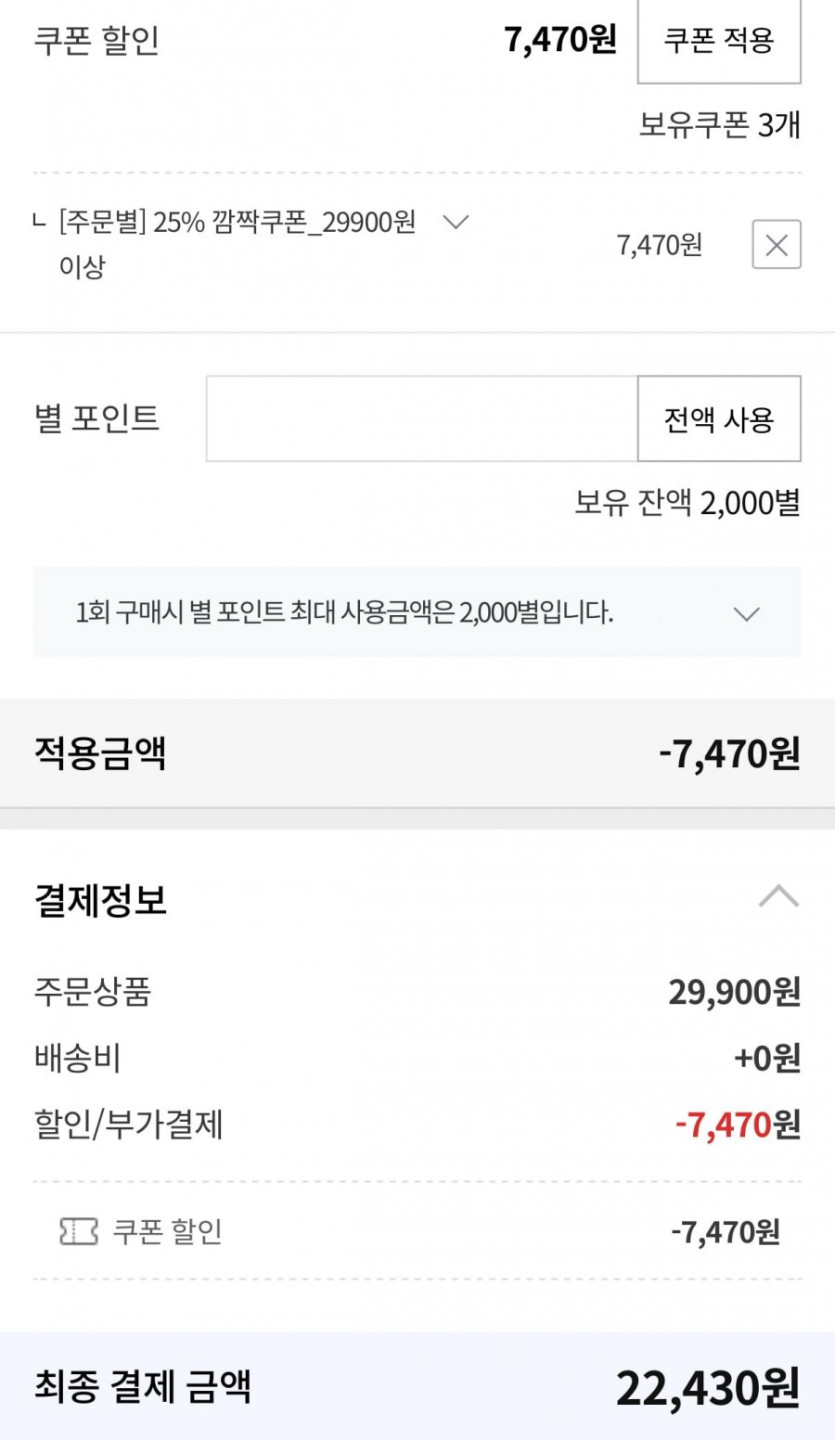Viewport: 835px width, 1440px height.
Task: Tap 전액 사용 to use all points
Action: pos(719,419)
